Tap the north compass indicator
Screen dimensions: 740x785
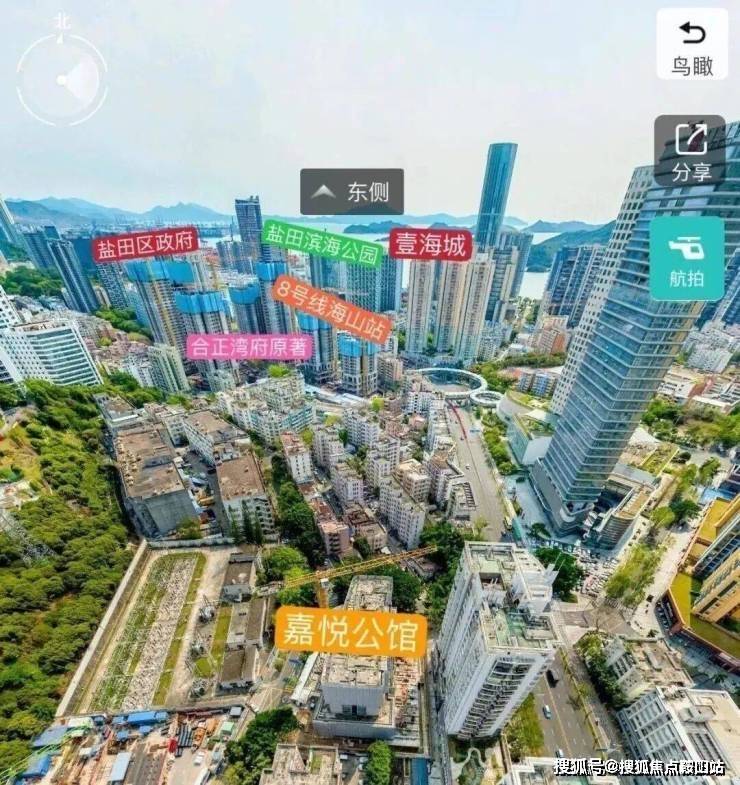(62, 79)
